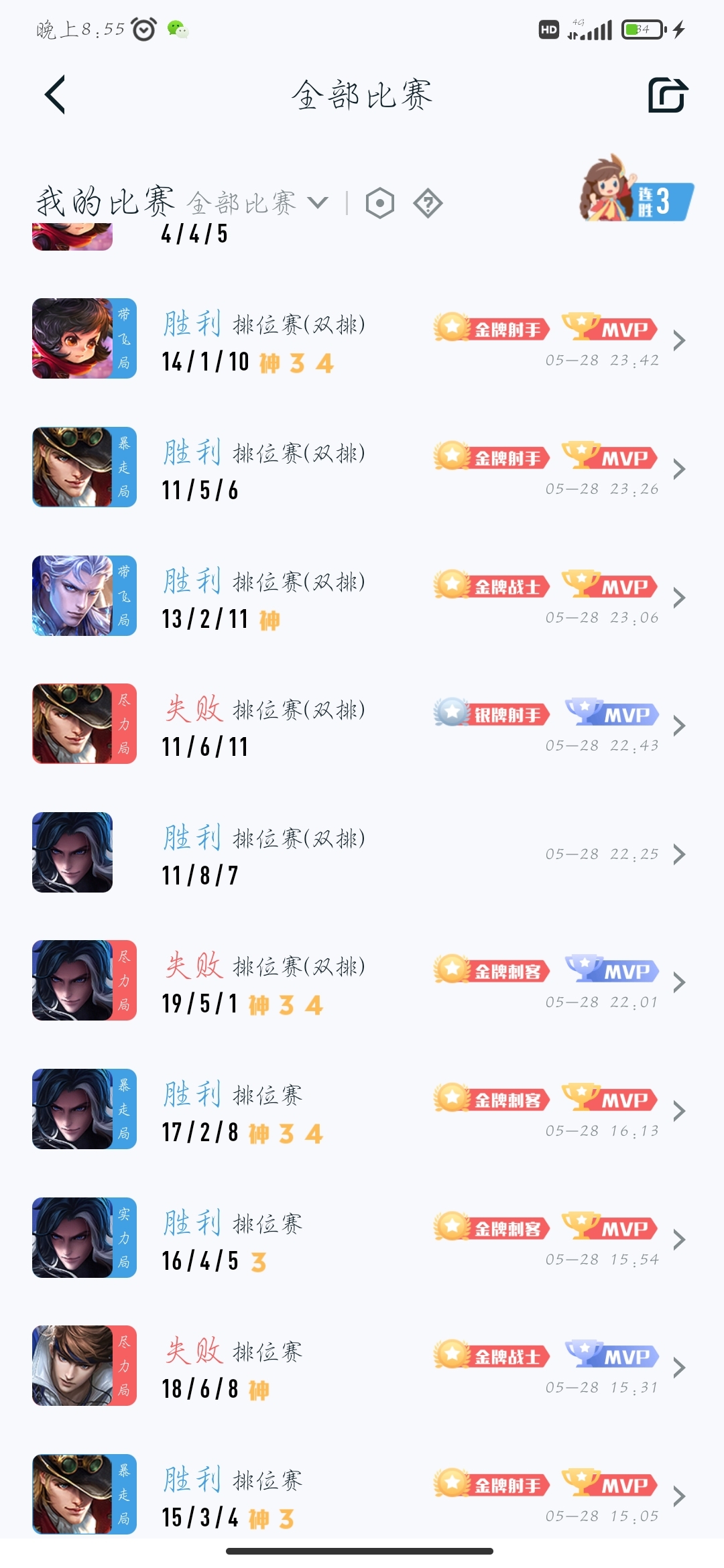Open the lost 18/6/8 match at 15:31
Viewport: 724px width, 1568px height.
(x=362, y=1368)
